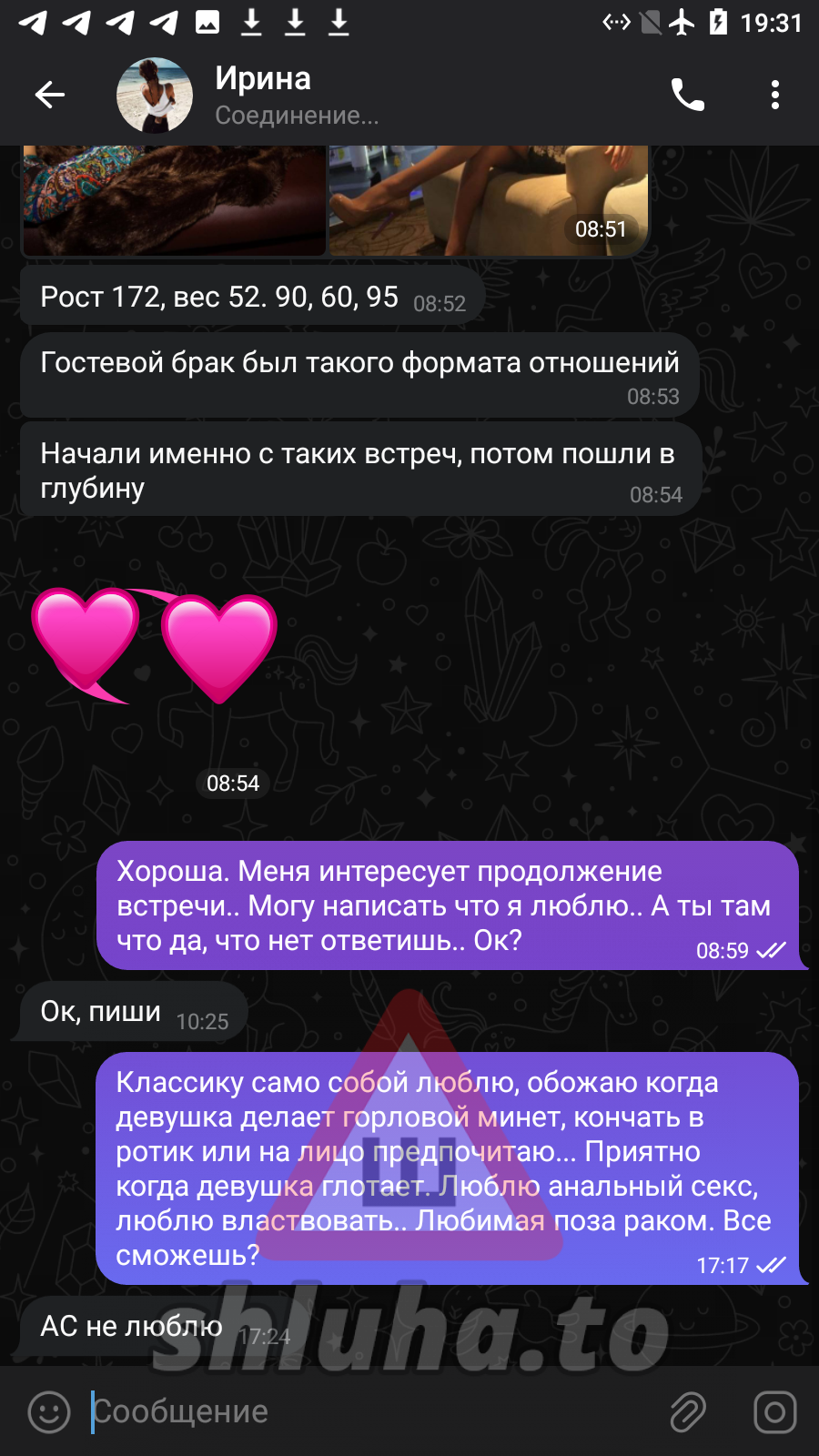Image resolution: width=819 pixels, height=1456 pixels.
Task: Open the photo sent at 08:51
Action: [x=488, y=200]
